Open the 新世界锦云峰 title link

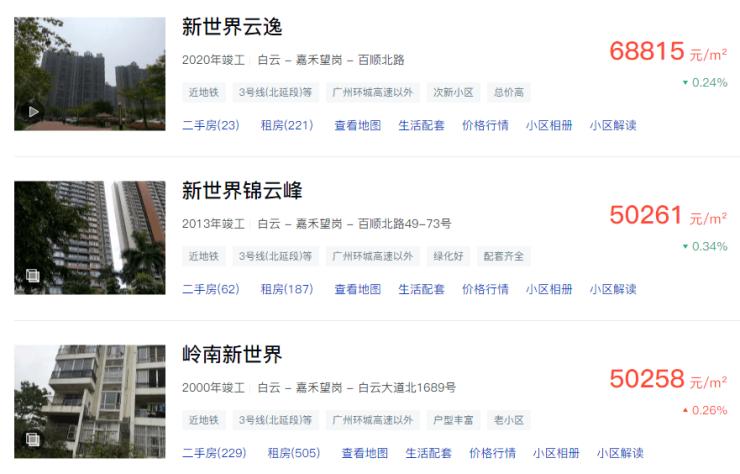point(242,190)
